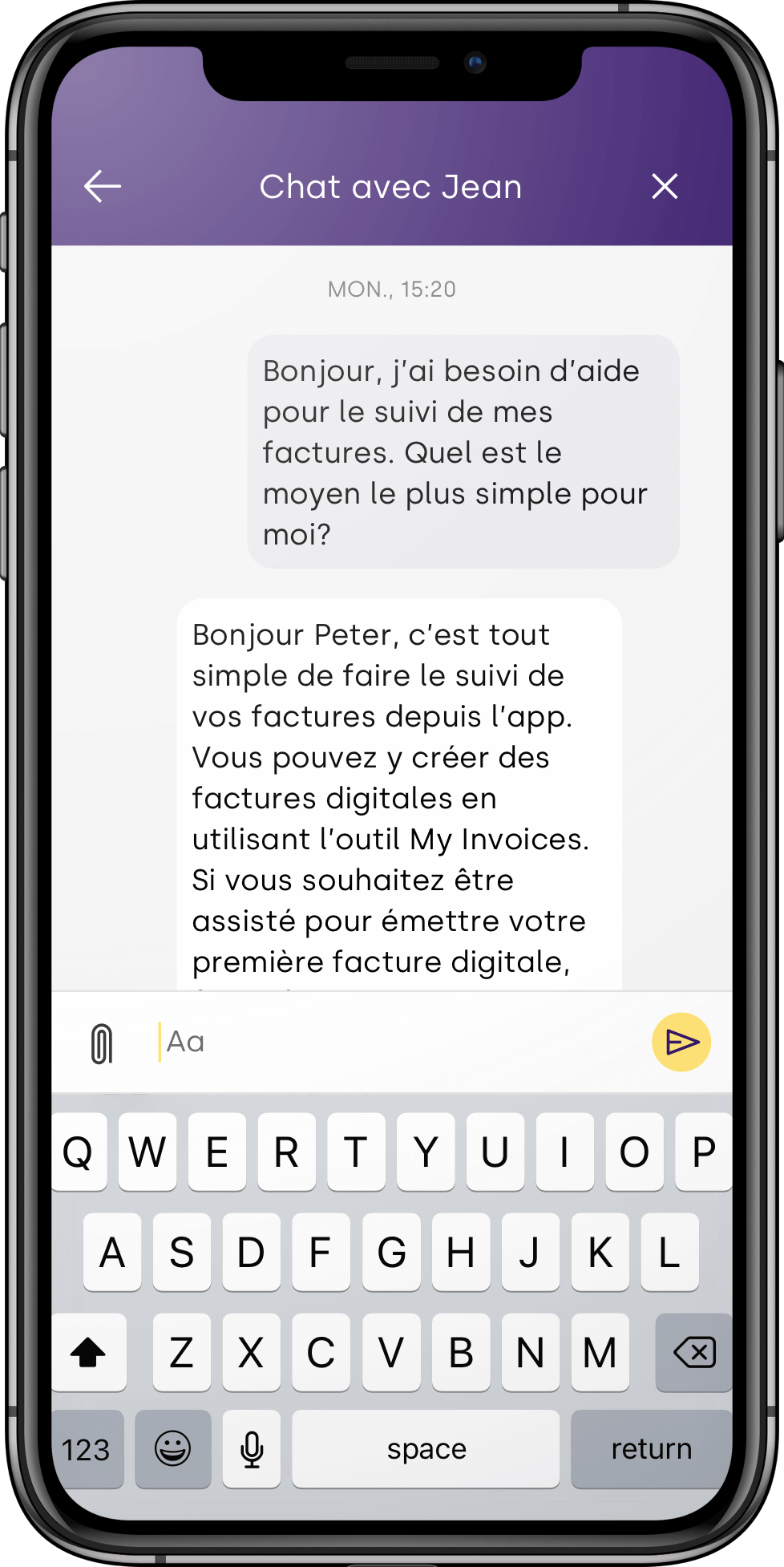The width and height of the screenshot is (784, 1567).
Task: Switch the keyboard to numbers with 123
Action: pyautogui.click(x=87, y=1449)
